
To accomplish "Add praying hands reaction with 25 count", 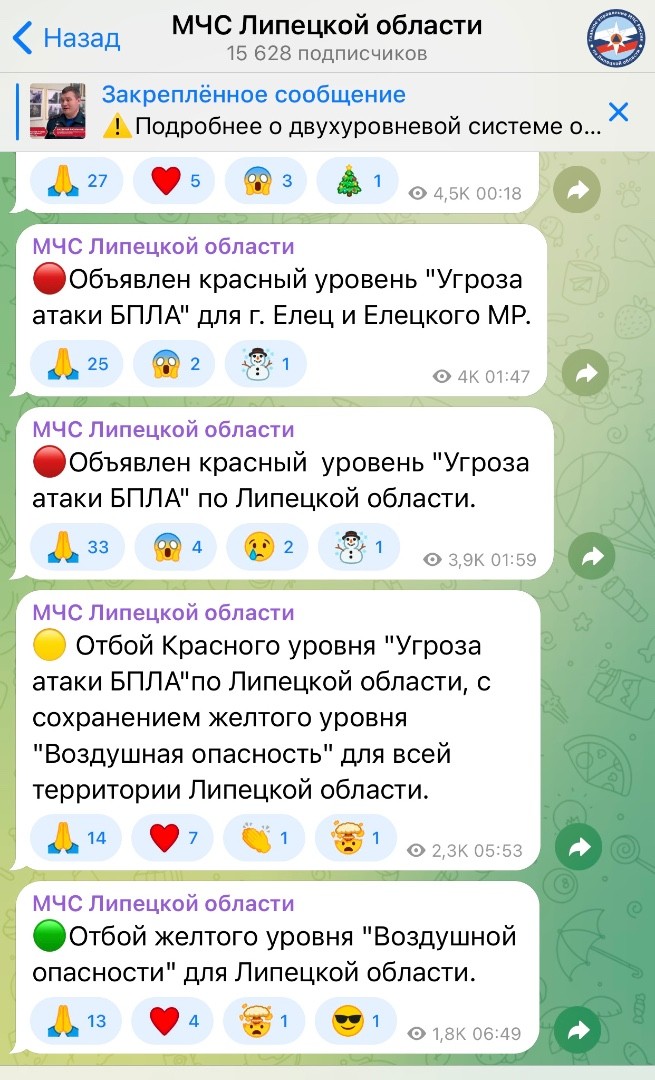I will coord(76,364).
